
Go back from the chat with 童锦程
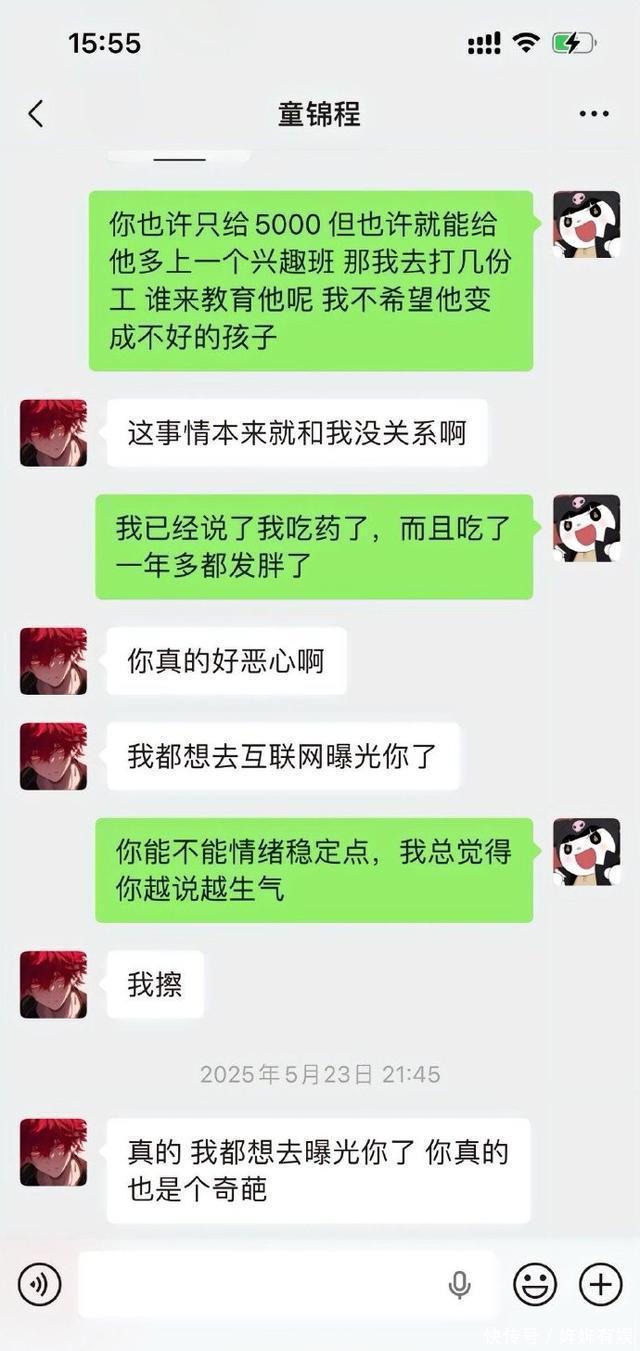pos(36,114)
